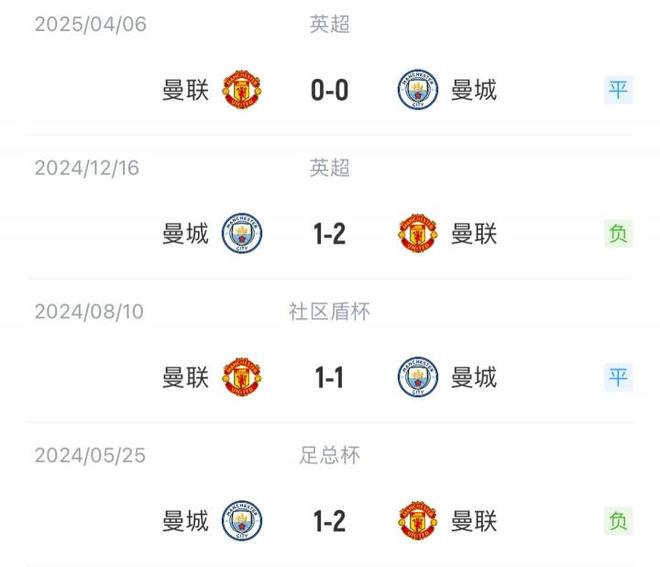
Task: Open the 2024/05/25 FA Cup 1-2 match
Action: tap(329, 521)
